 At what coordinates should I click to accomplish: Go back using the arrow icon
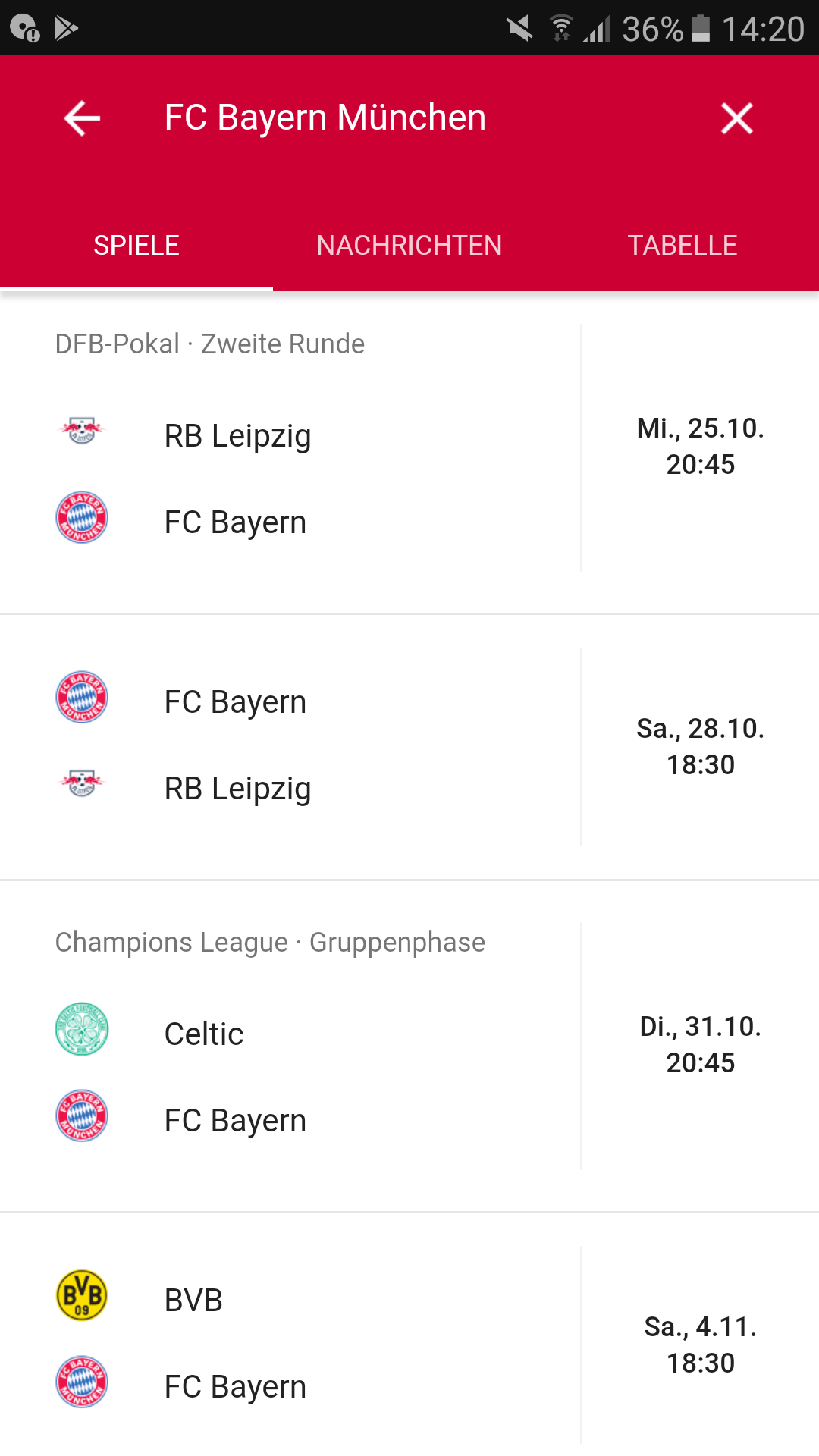[x=82, y=118]
